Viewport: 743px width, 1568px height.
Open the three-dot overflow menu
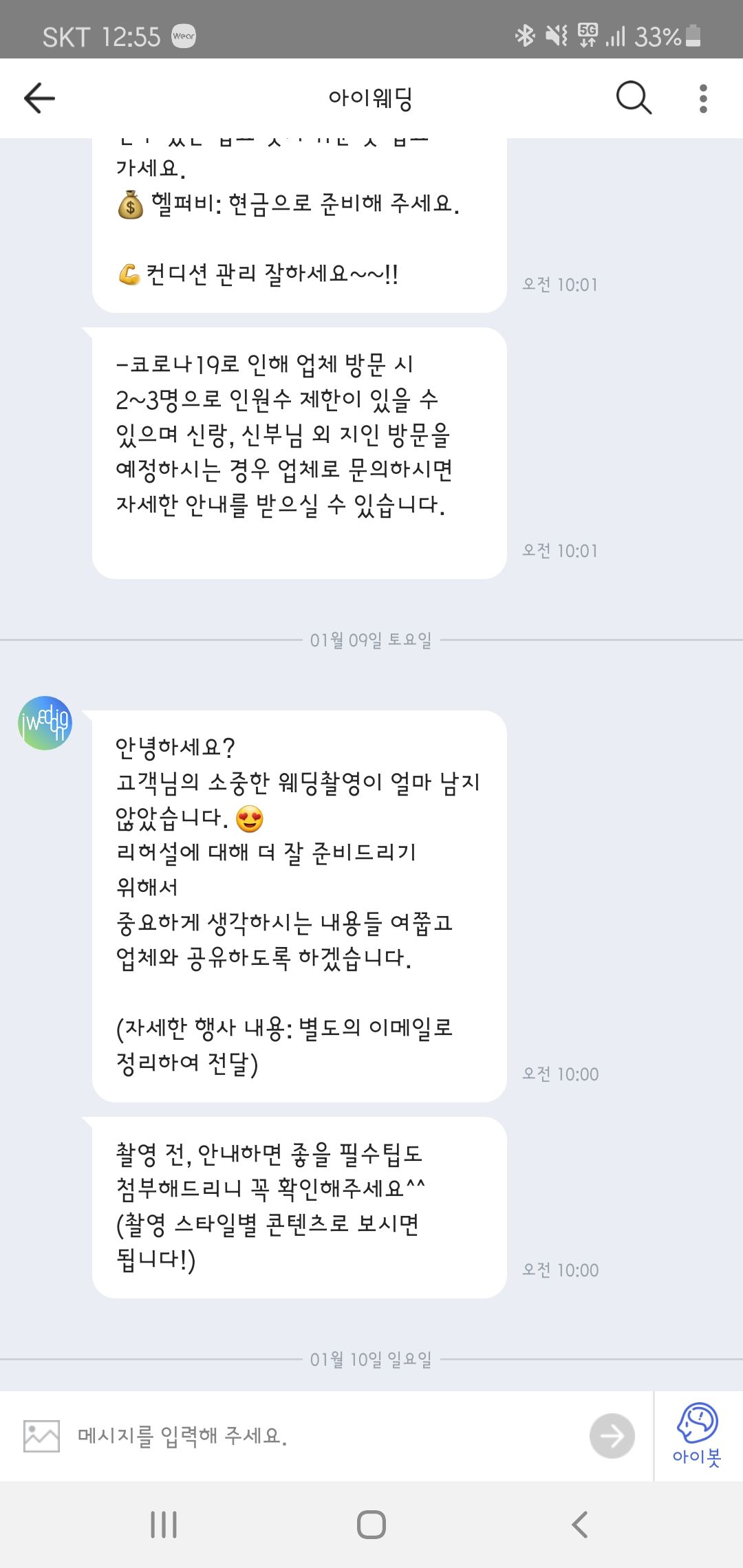pyautogui.click(x=703, y=98)
